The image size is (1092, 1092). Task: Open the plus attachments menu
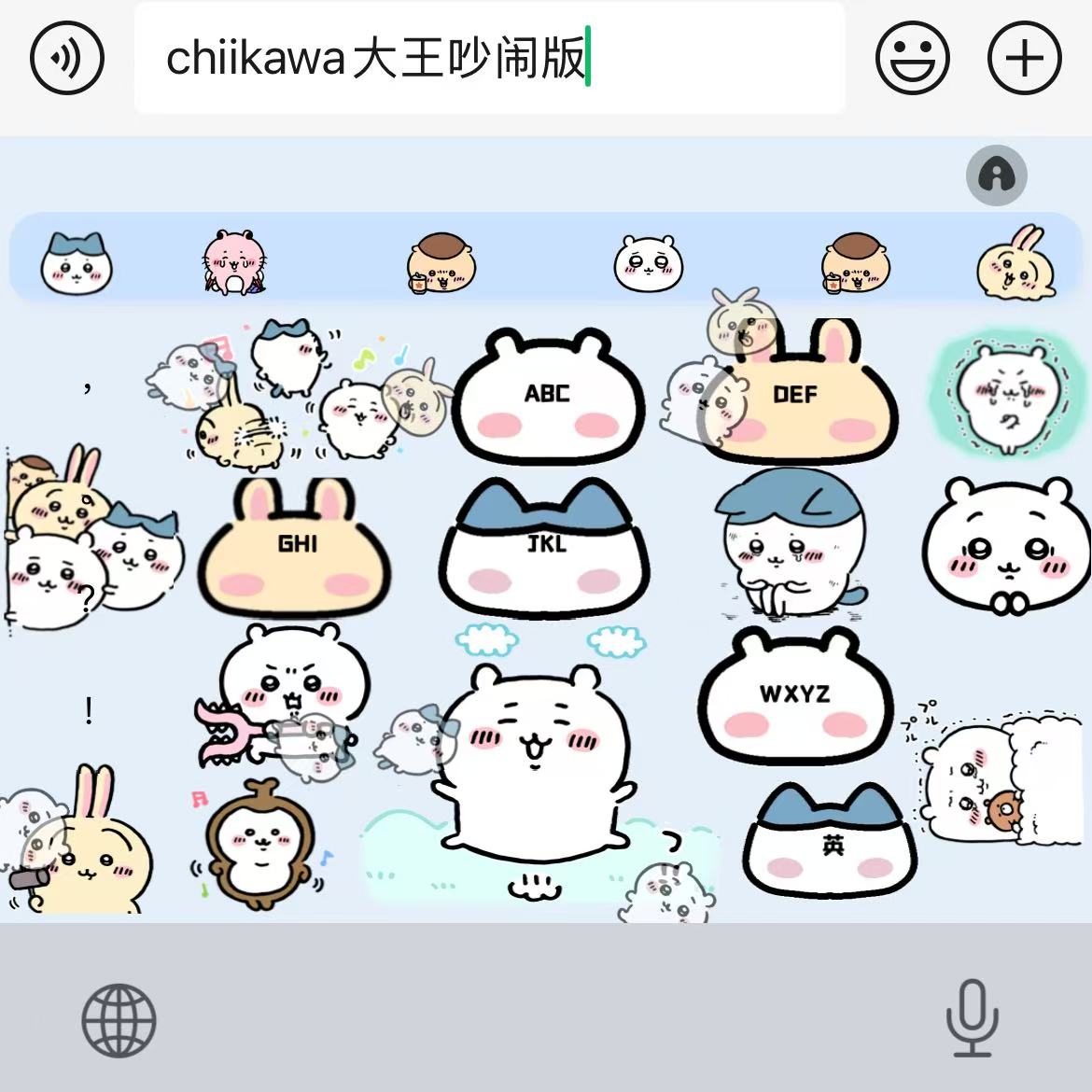click(x=1024, y=58)
